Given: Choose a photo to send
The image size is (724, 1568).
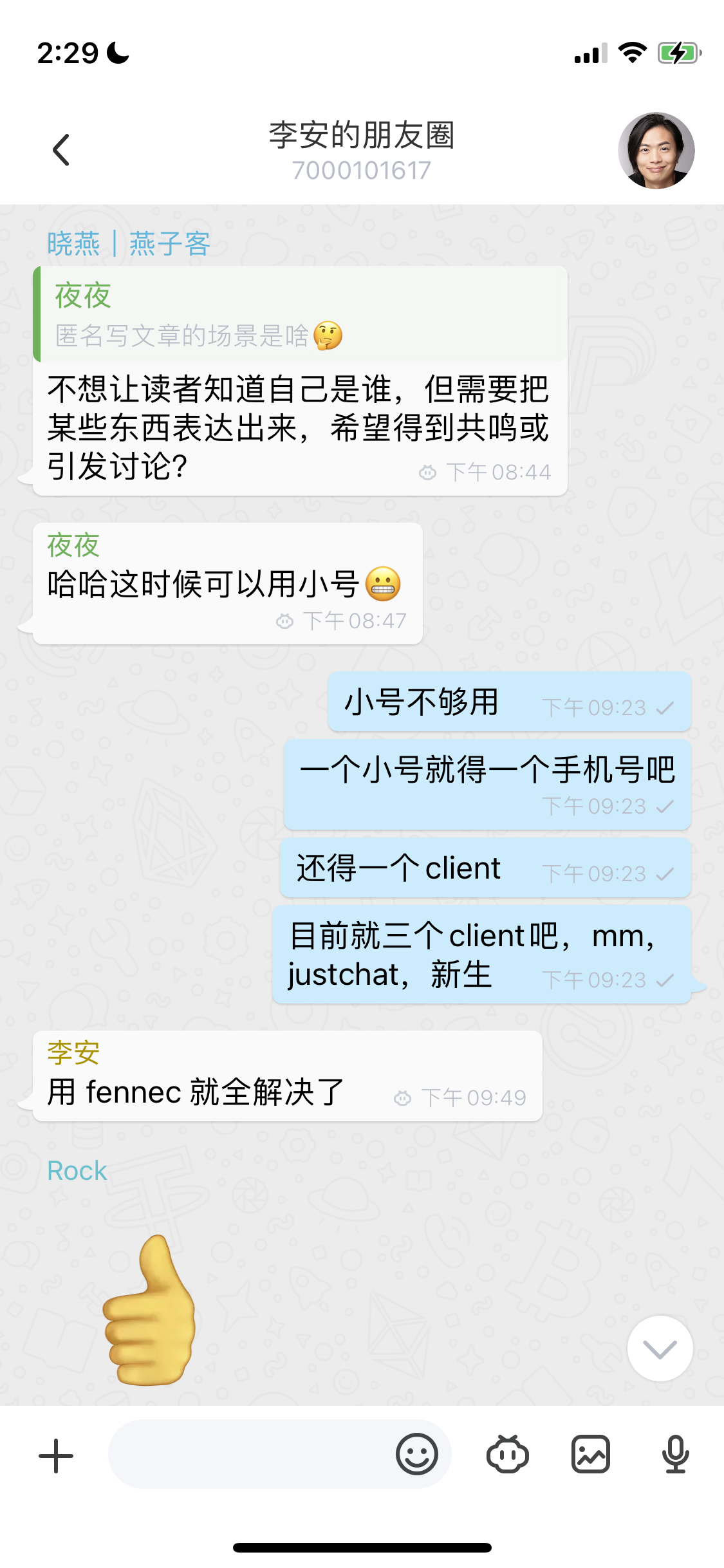Looking at the screenshot, I should [x=590, y=1455].
